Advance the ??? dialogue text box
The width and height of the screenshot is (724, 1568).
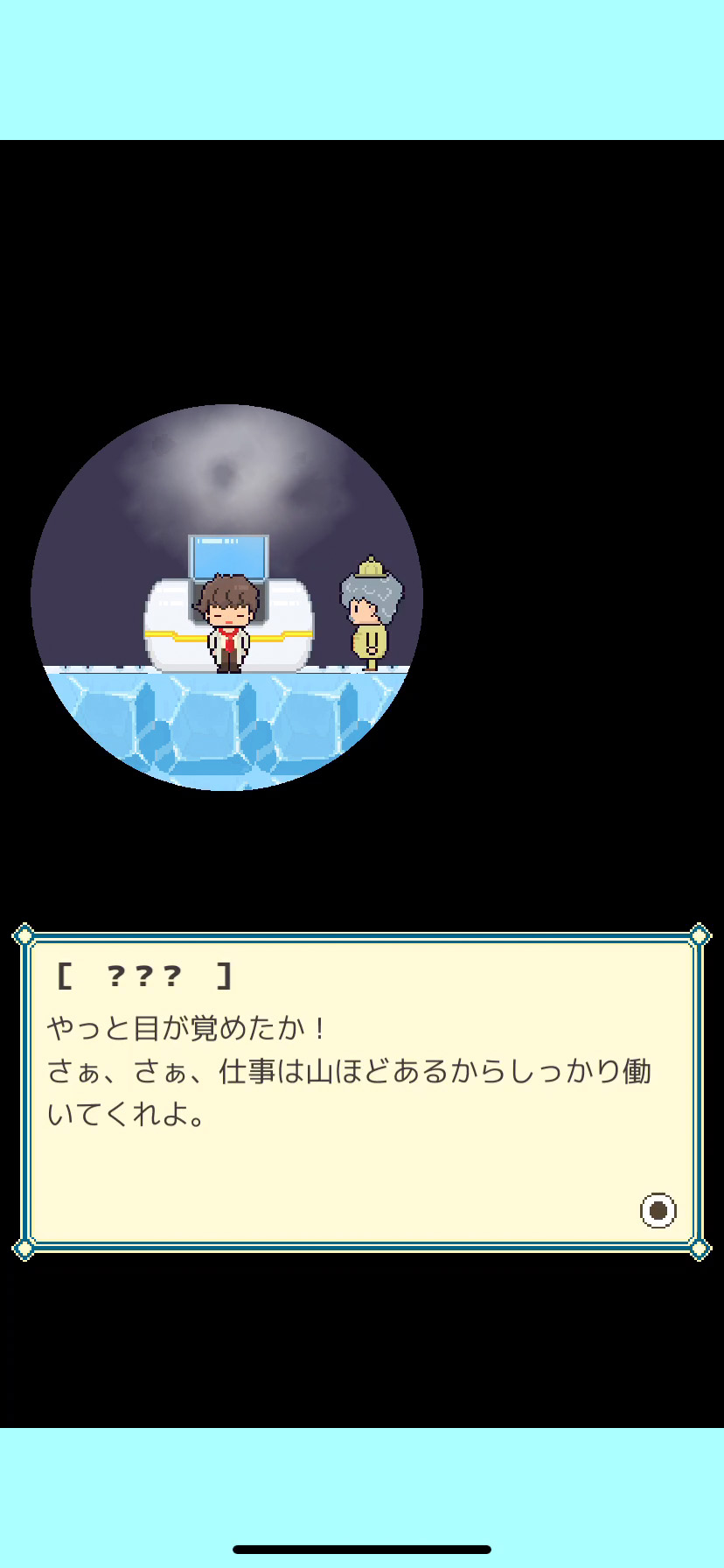360,1090
